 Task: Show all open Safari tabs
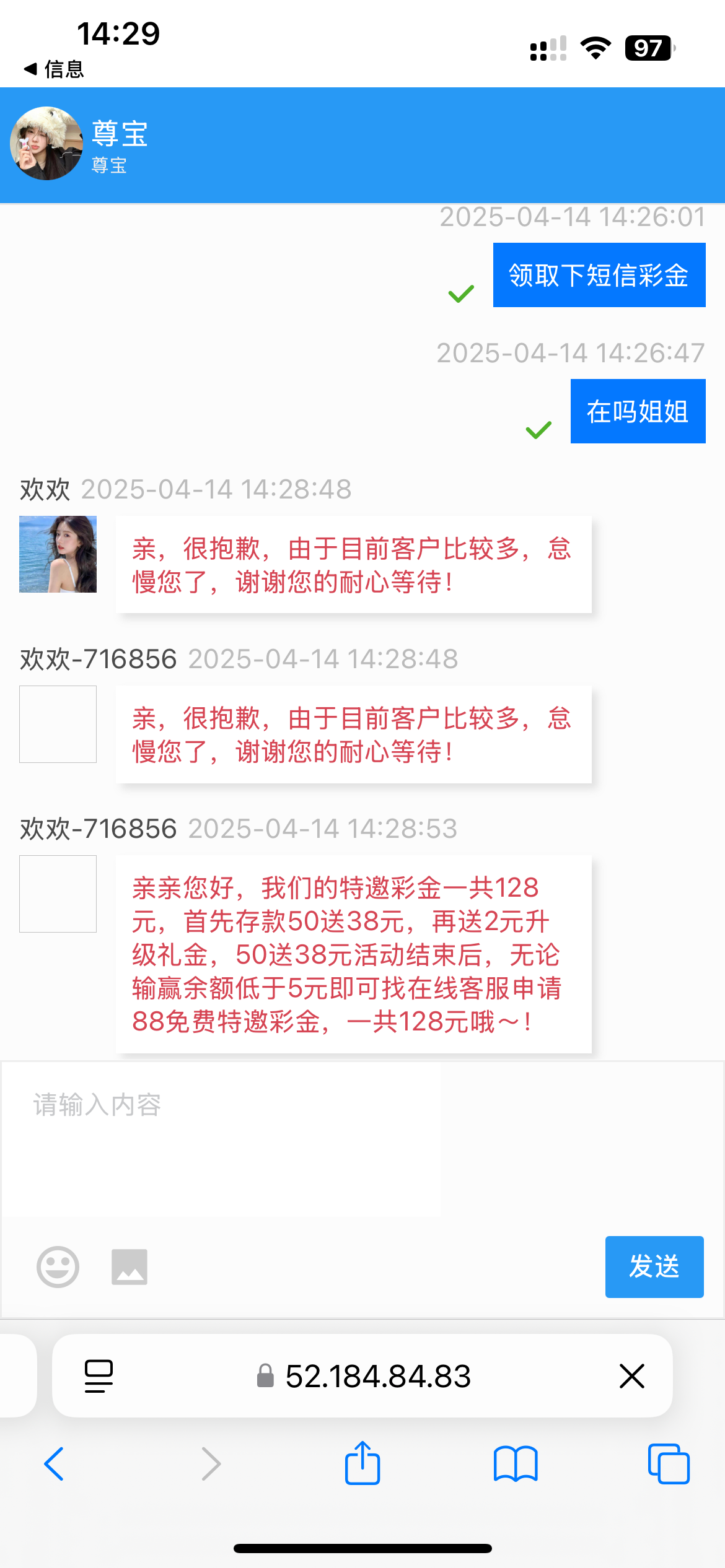coord(668,1464)
